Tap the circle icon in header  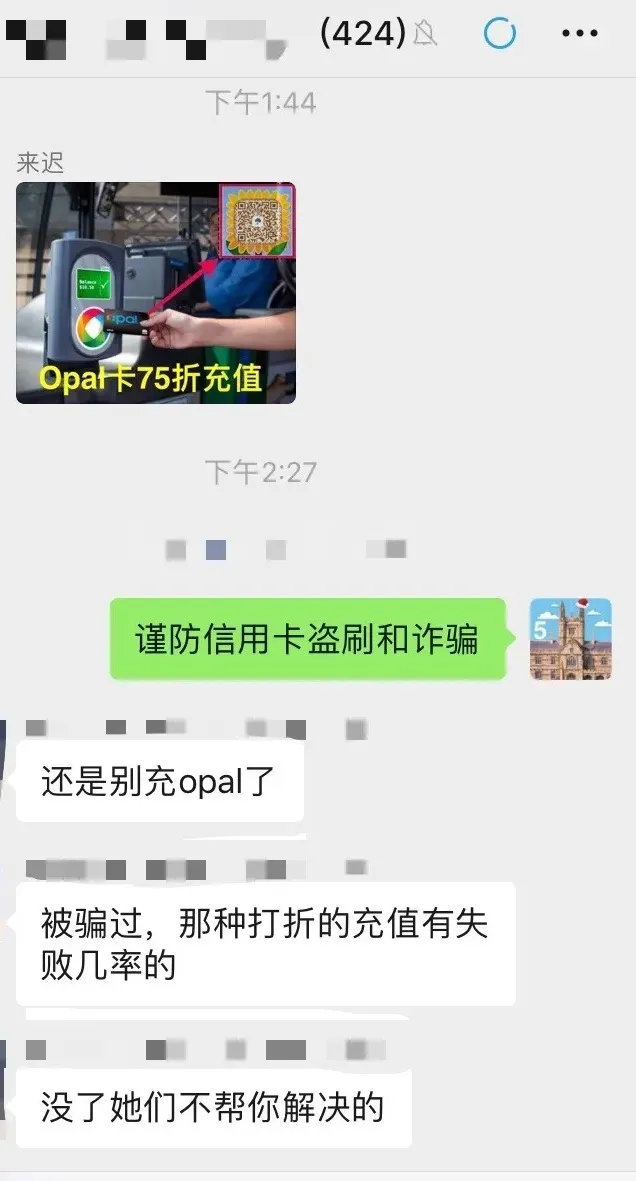pyautogui.click(x=500, y=34)
